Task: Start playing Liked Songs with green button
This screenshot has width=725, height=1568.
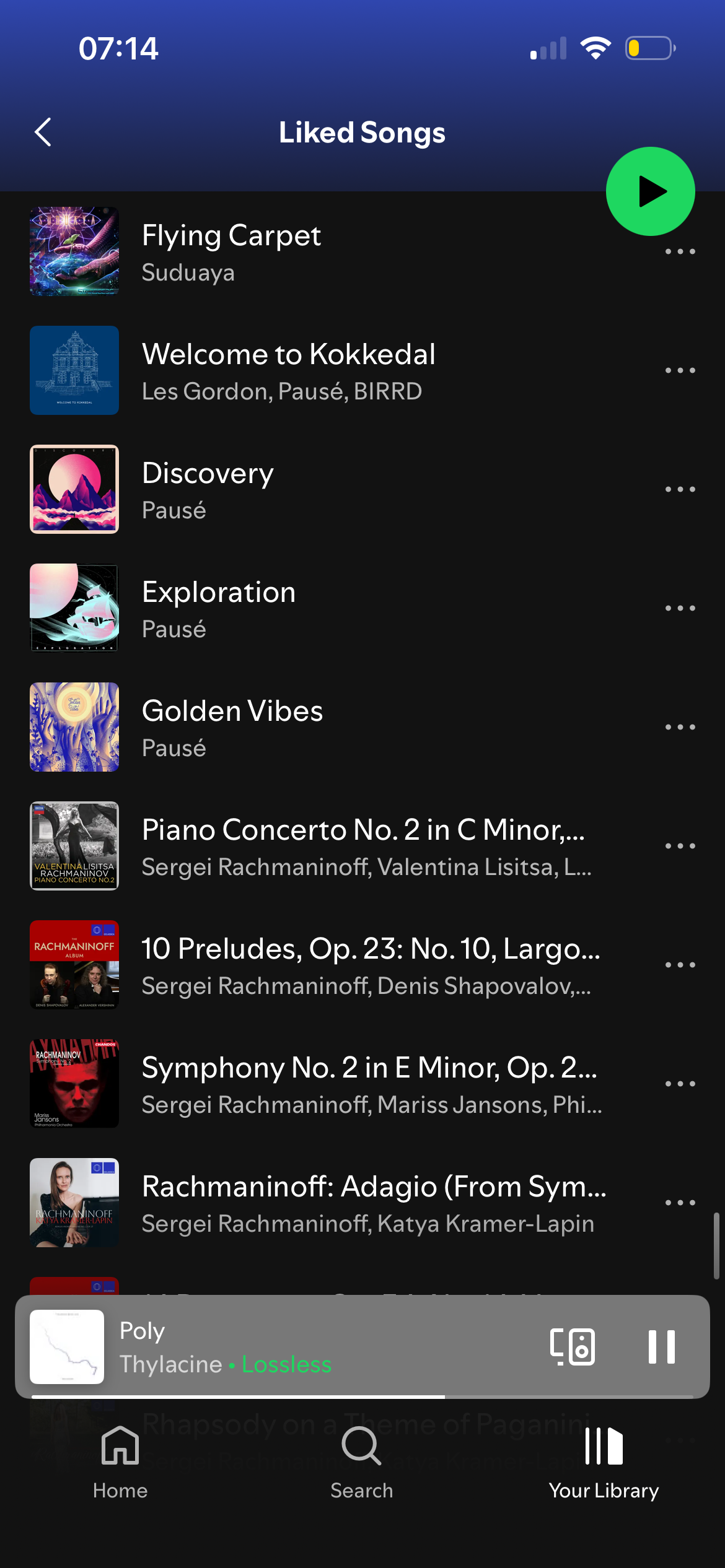Action: point(650,191)
